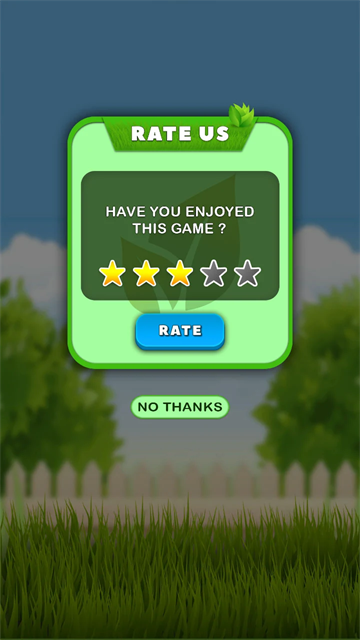Rate the game five stars
This screenshot has width=360, height=640.
click(247, 273)
